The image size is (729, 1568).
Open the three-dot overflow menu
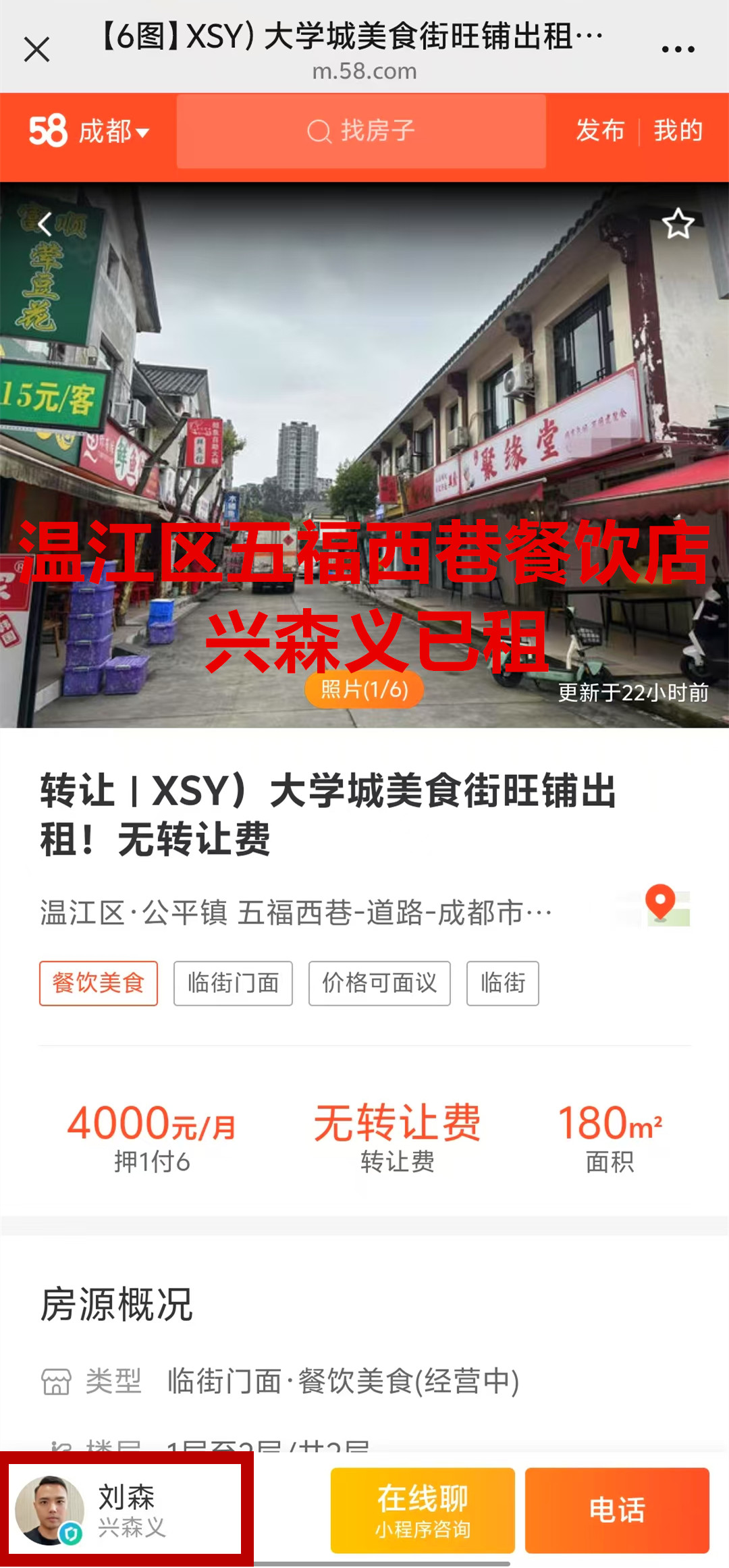678,49
